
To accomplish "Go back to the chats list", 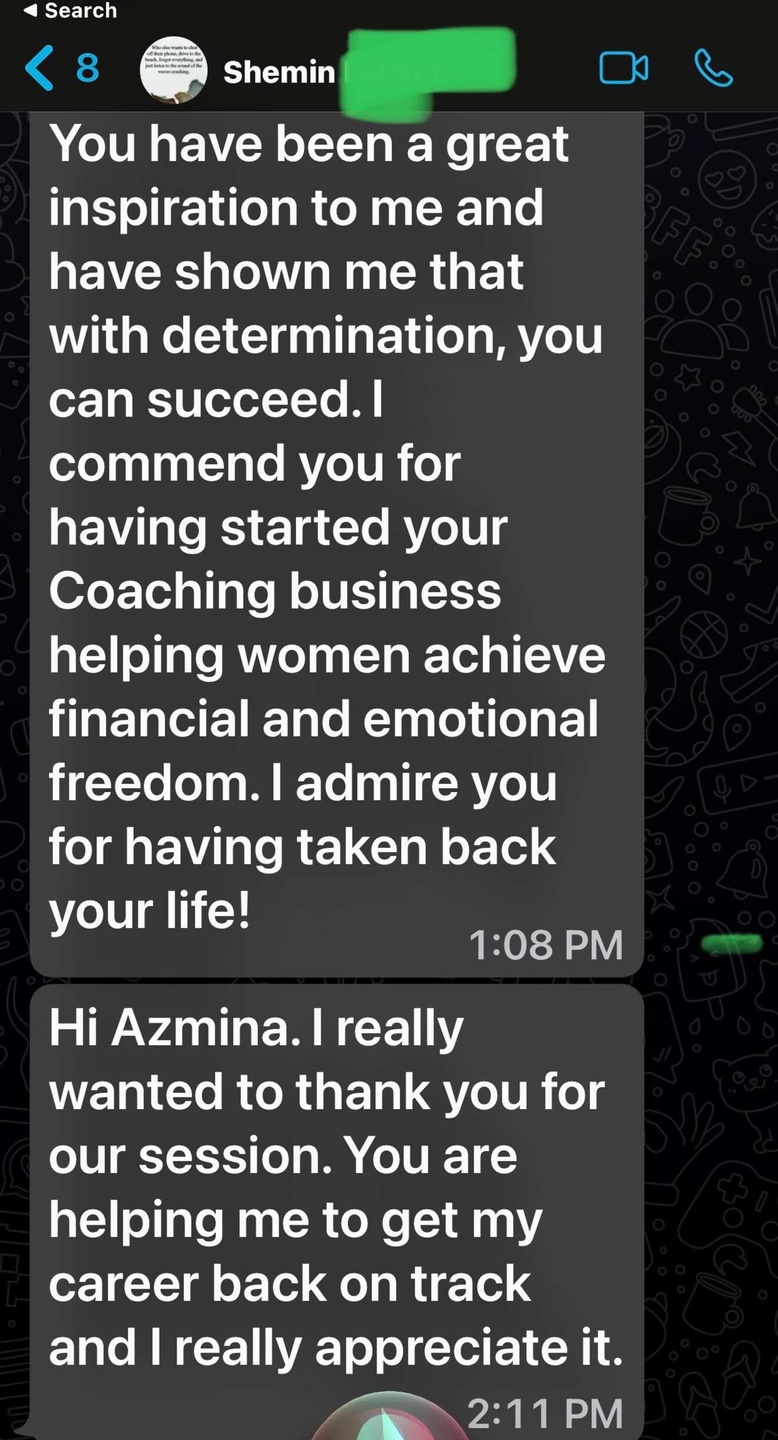I will click(x=60, y=69).
